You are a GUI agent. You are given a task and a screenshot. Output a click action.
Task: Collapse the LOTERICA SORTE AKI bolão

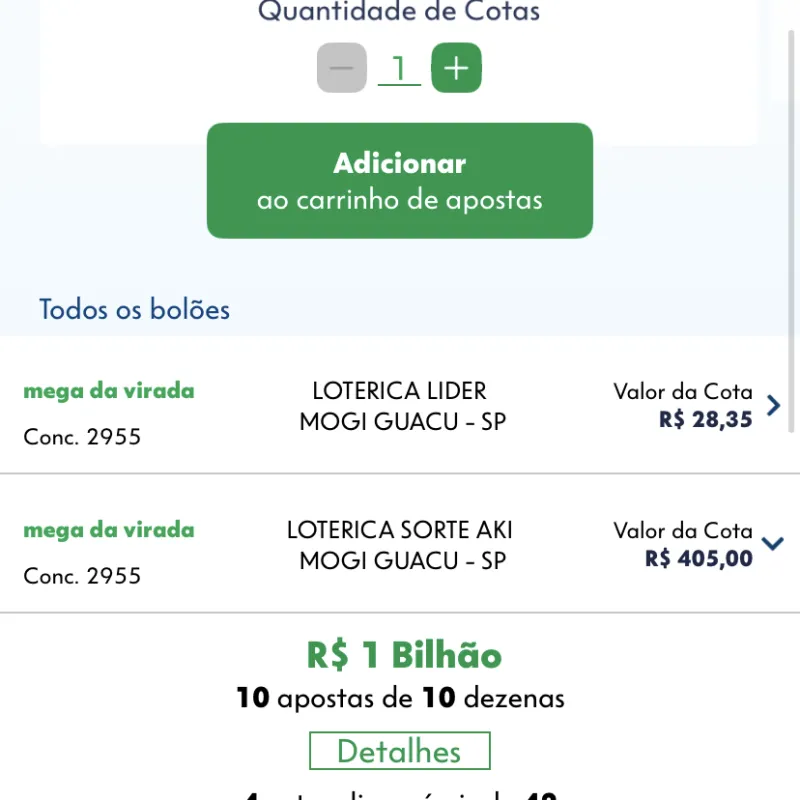tap(772, 543)
